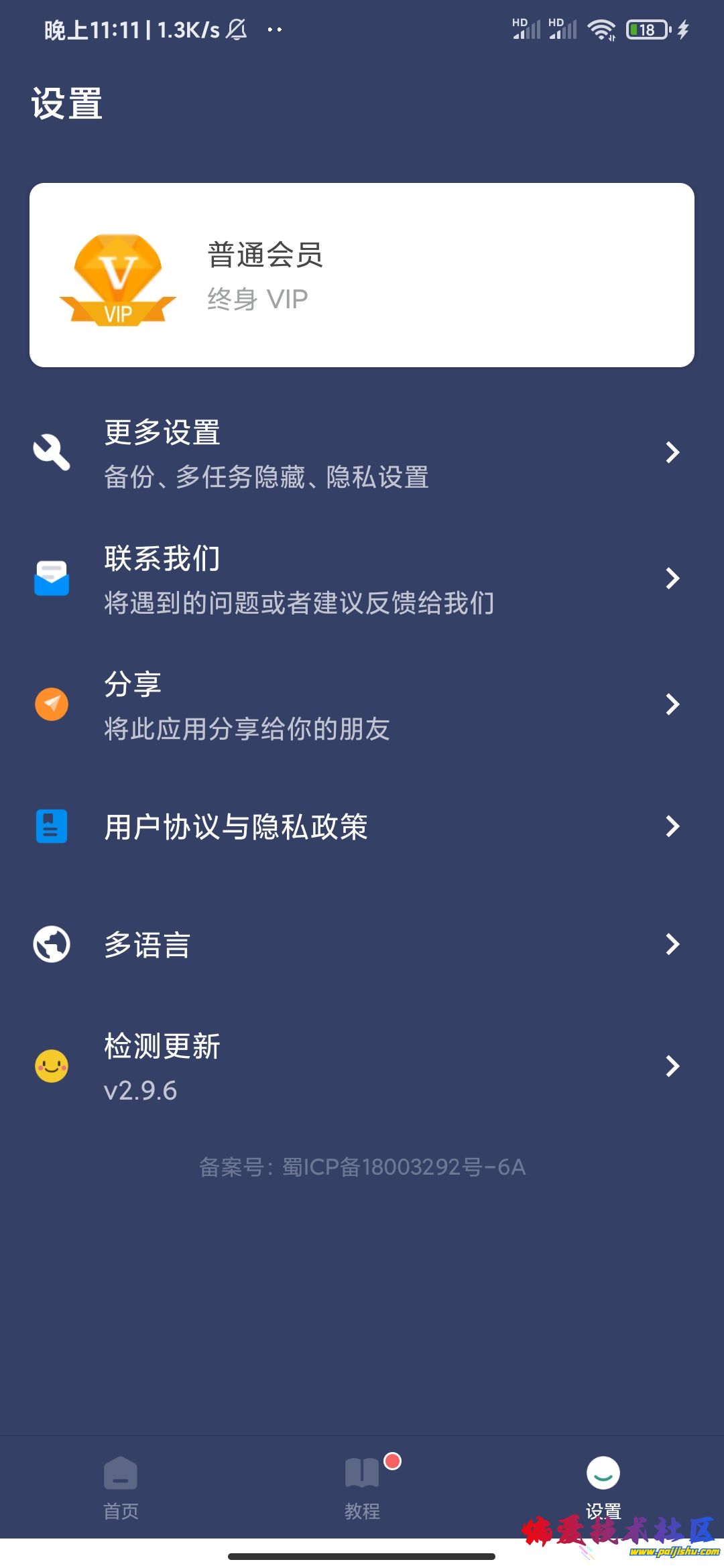Open the 多语言 language options
Viewport: 724px width, 1568px height.
[x=362, y=945]
